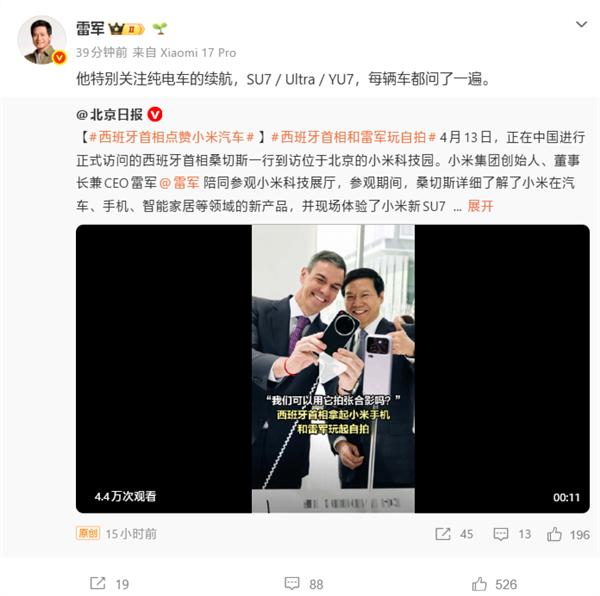Open the @北京日报 account link
Image resolution: width=600 pixels, height=596 pixels.
(110, 114)
